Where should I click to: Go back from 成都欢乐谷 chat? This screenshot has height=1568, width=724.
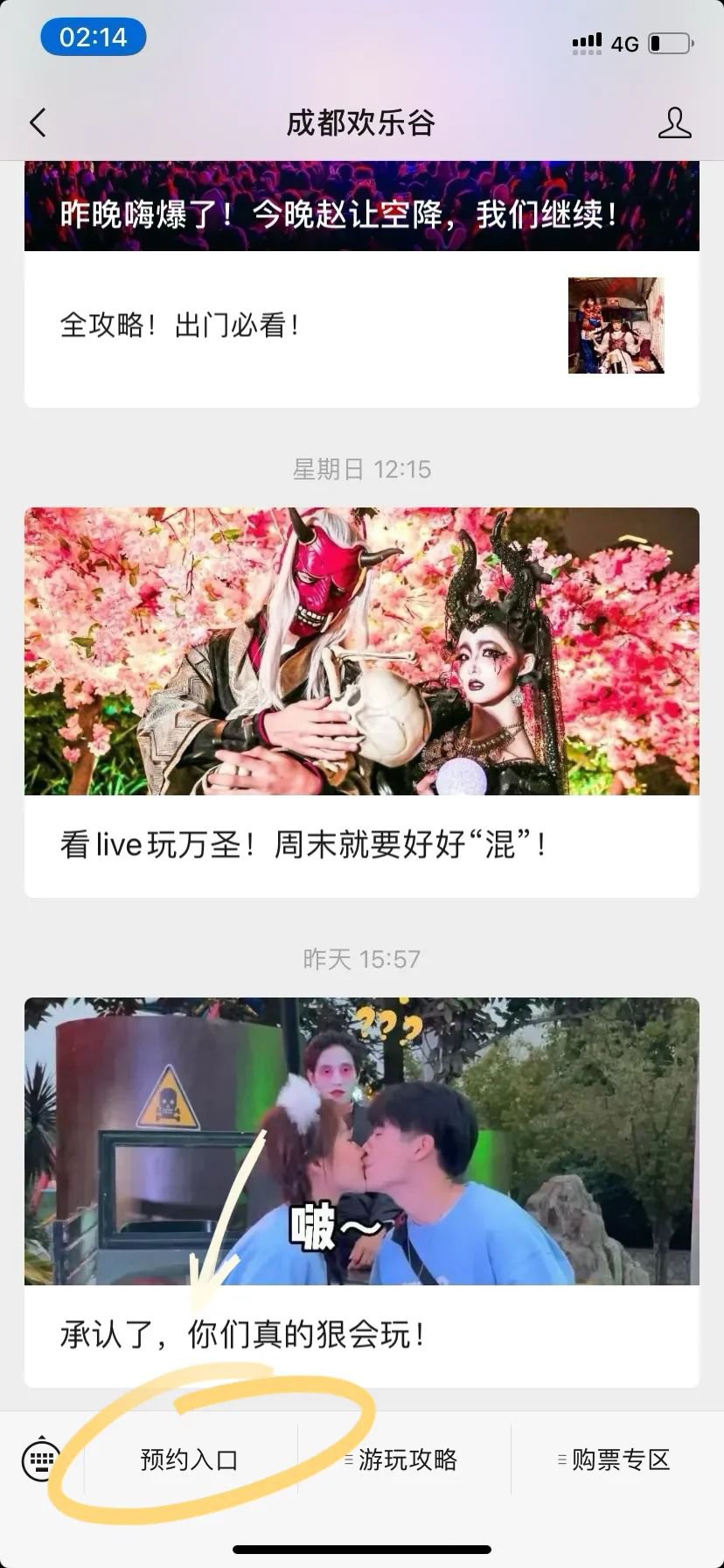pos(38,122)
